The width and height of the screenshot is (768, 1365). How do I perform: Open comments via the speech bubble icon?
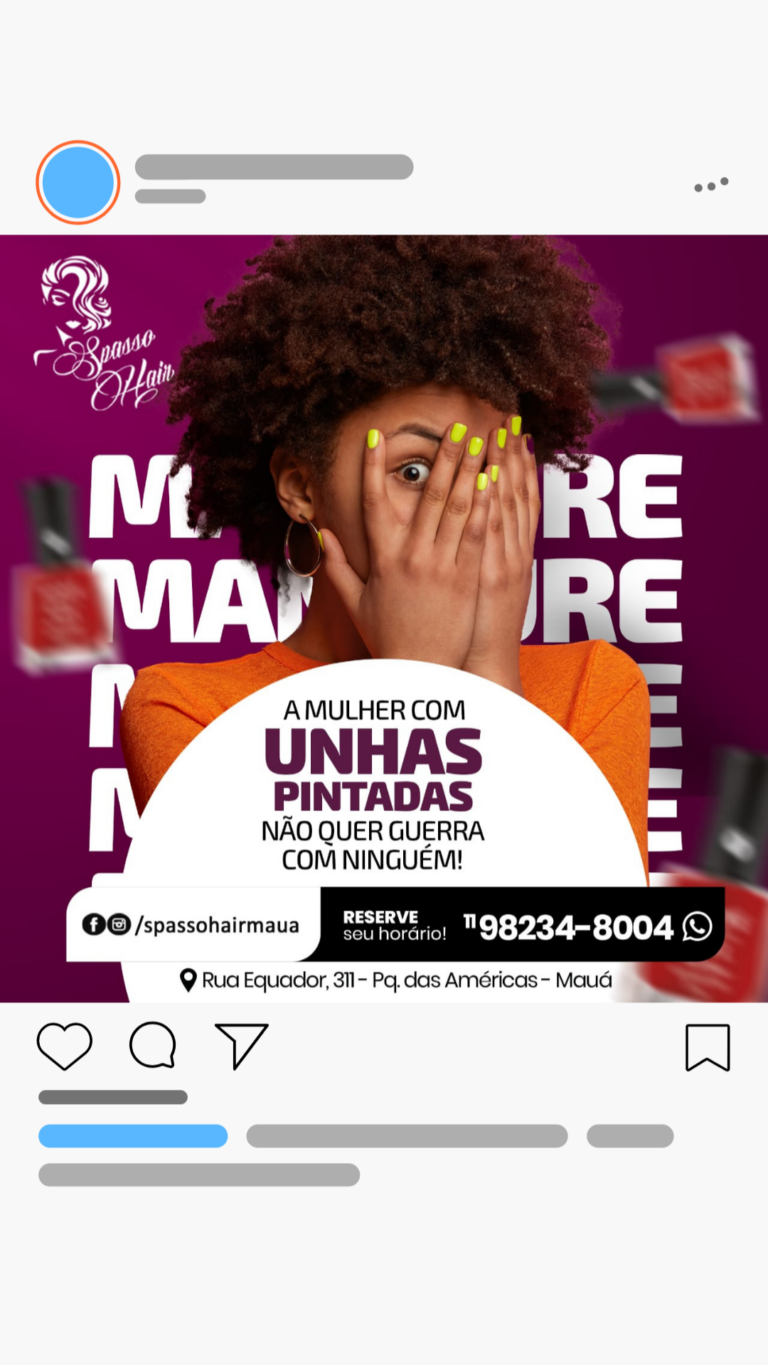(152, 1045)
